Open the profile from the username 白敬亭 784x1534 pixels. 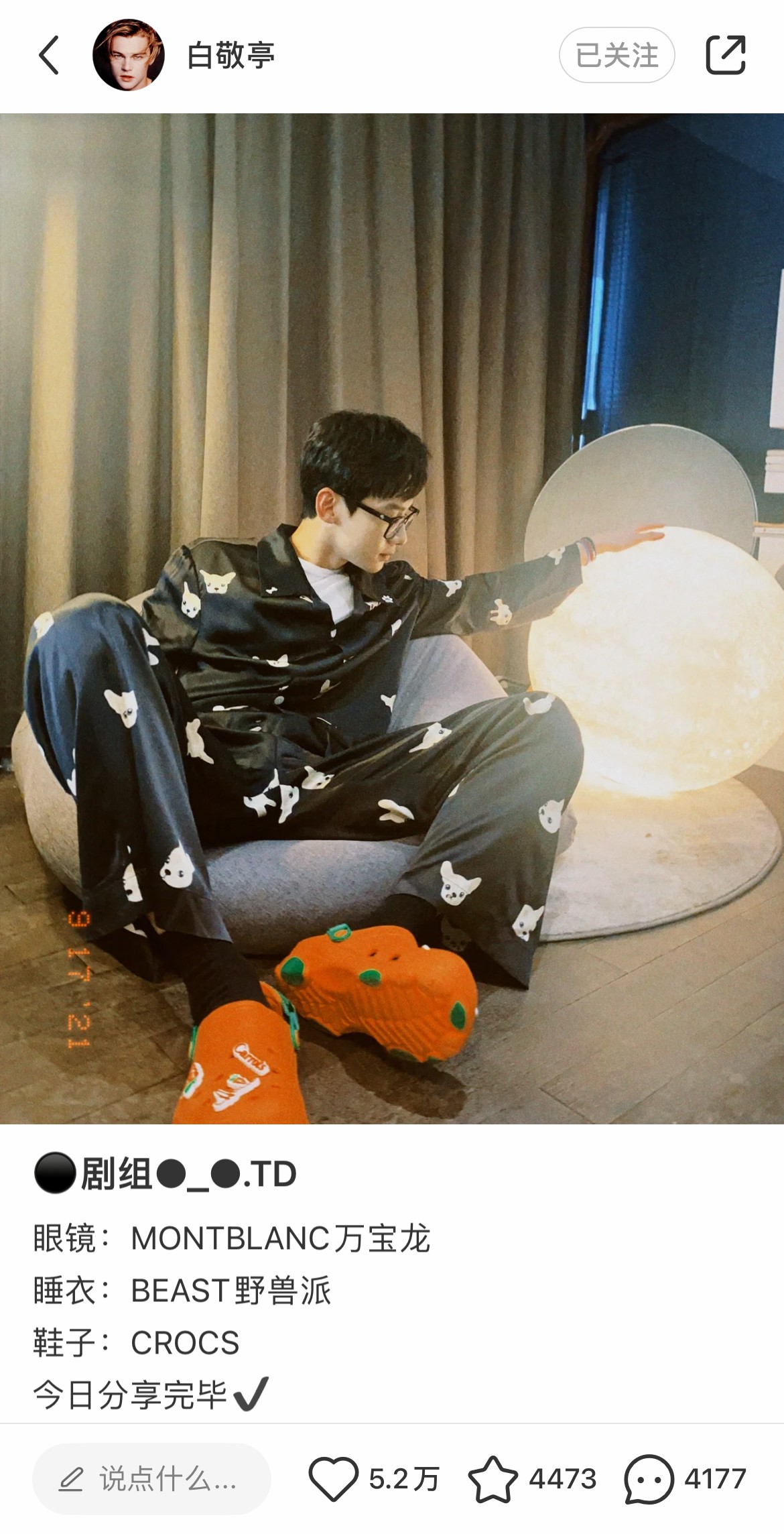coord(231,55)
